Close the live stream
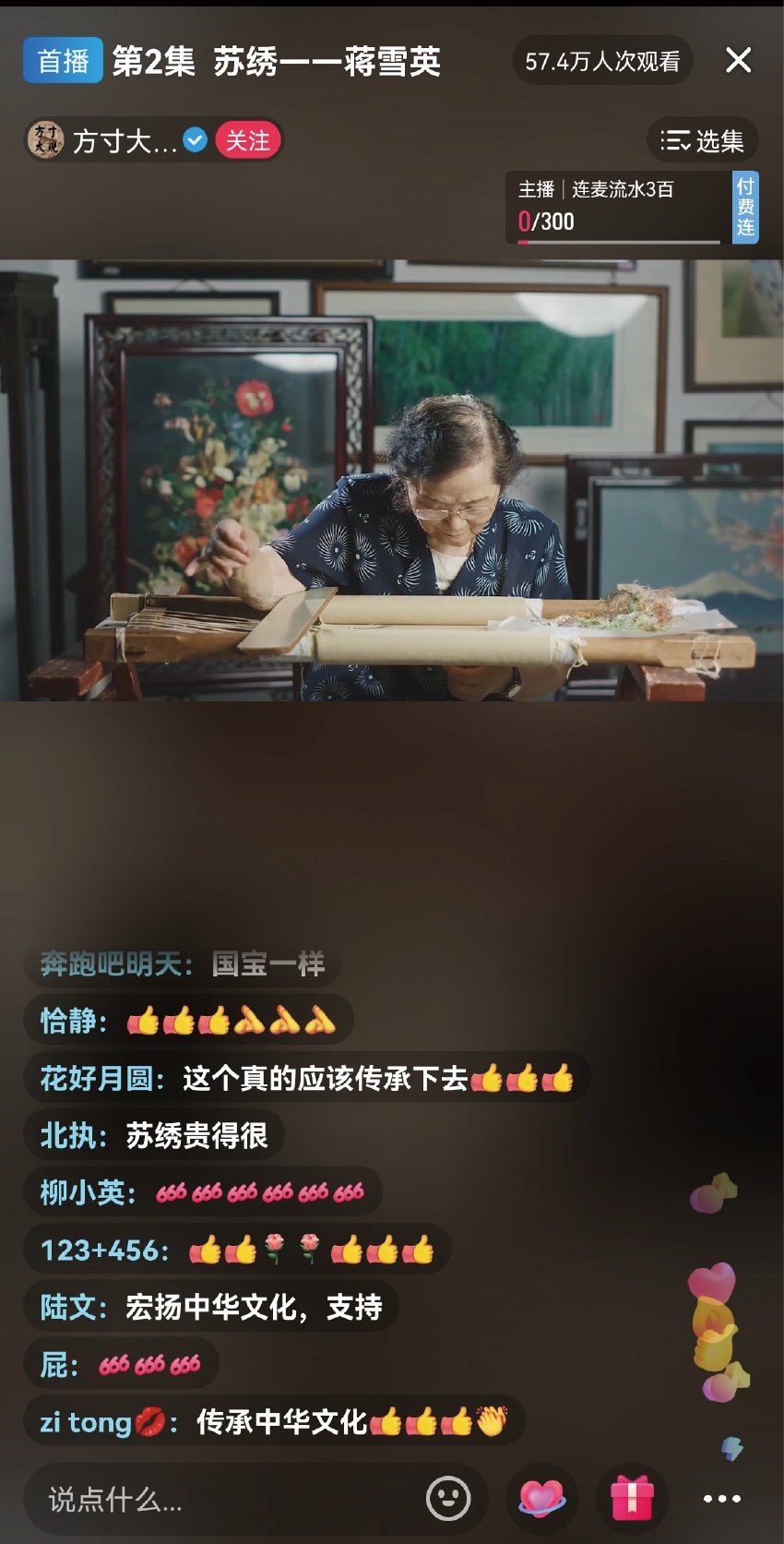This screenshot has height=1544, width=784. coord(738,61)
